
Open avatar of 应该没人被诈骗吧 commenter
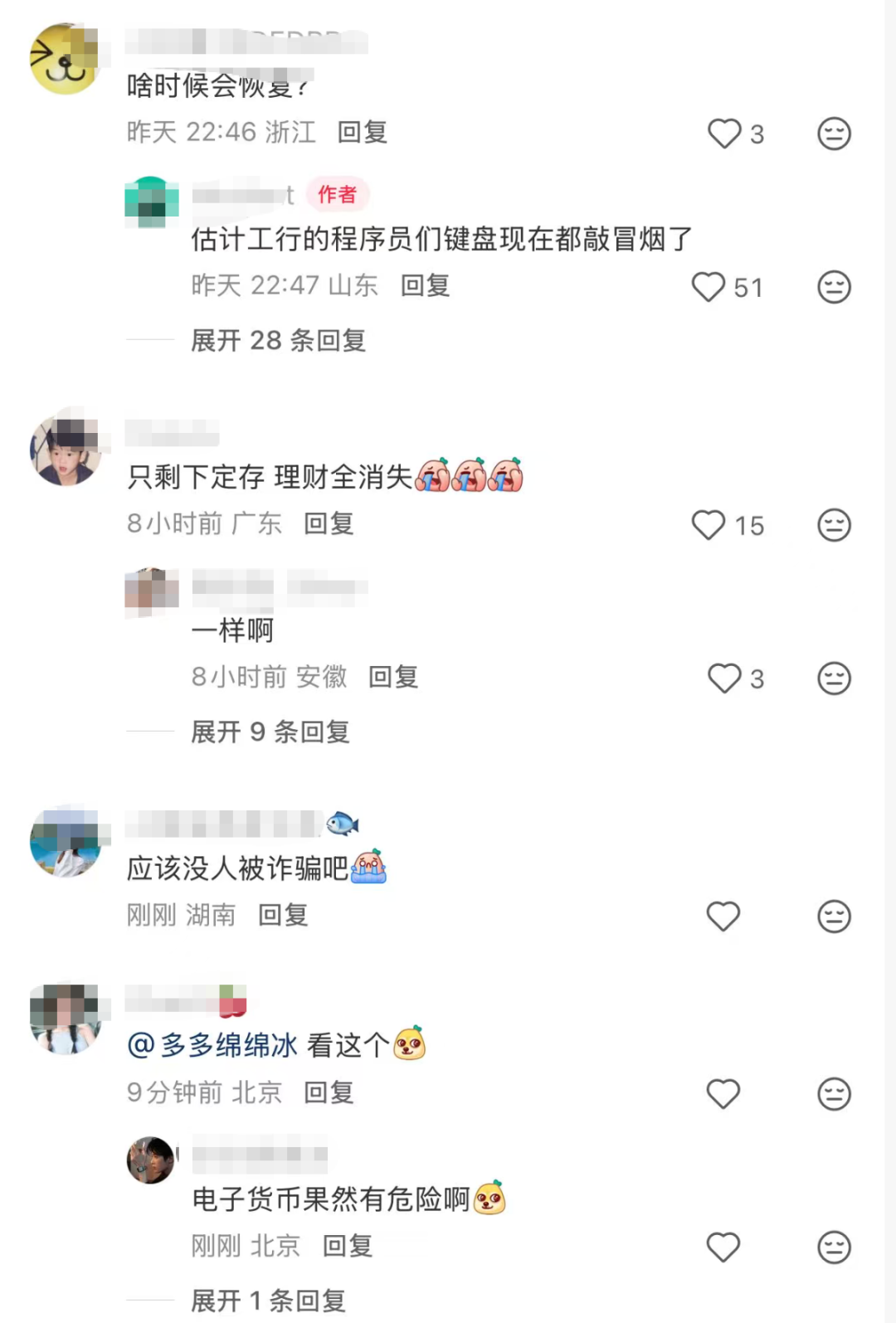[65, 840]
